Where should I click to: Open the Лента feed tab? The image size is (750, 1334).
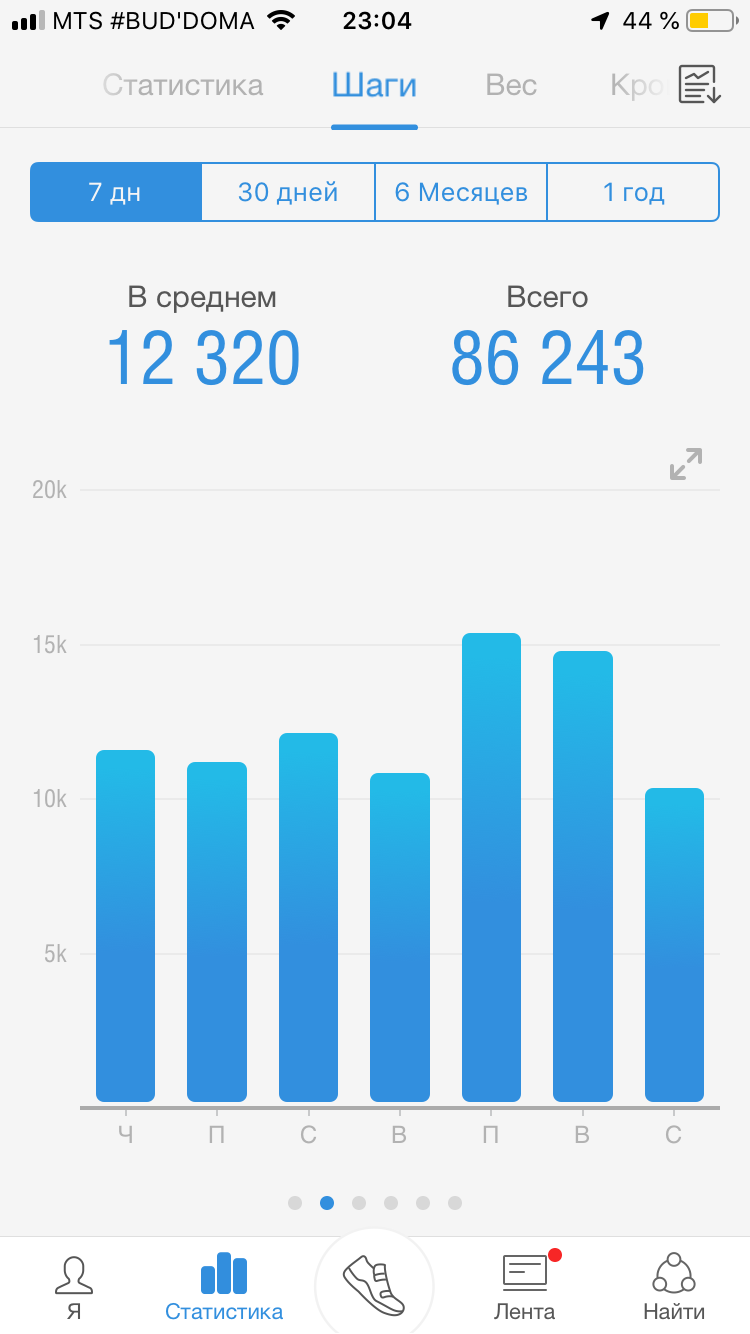coord(525,1288)
